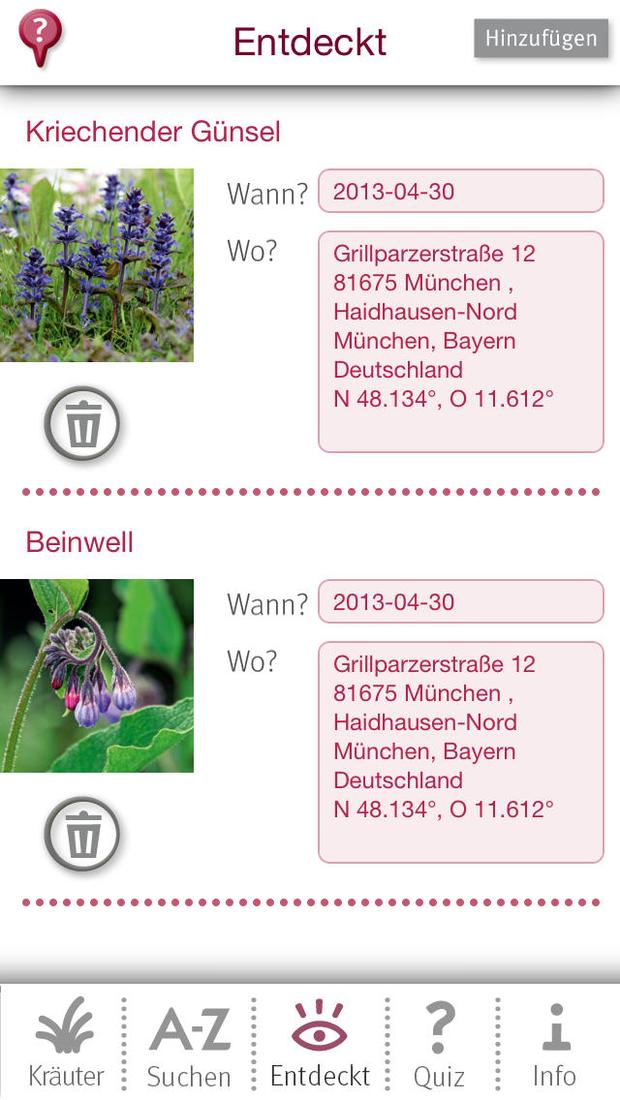Open the Beinwell photo
The image size is (620, 1100).
tap(97, 676)
